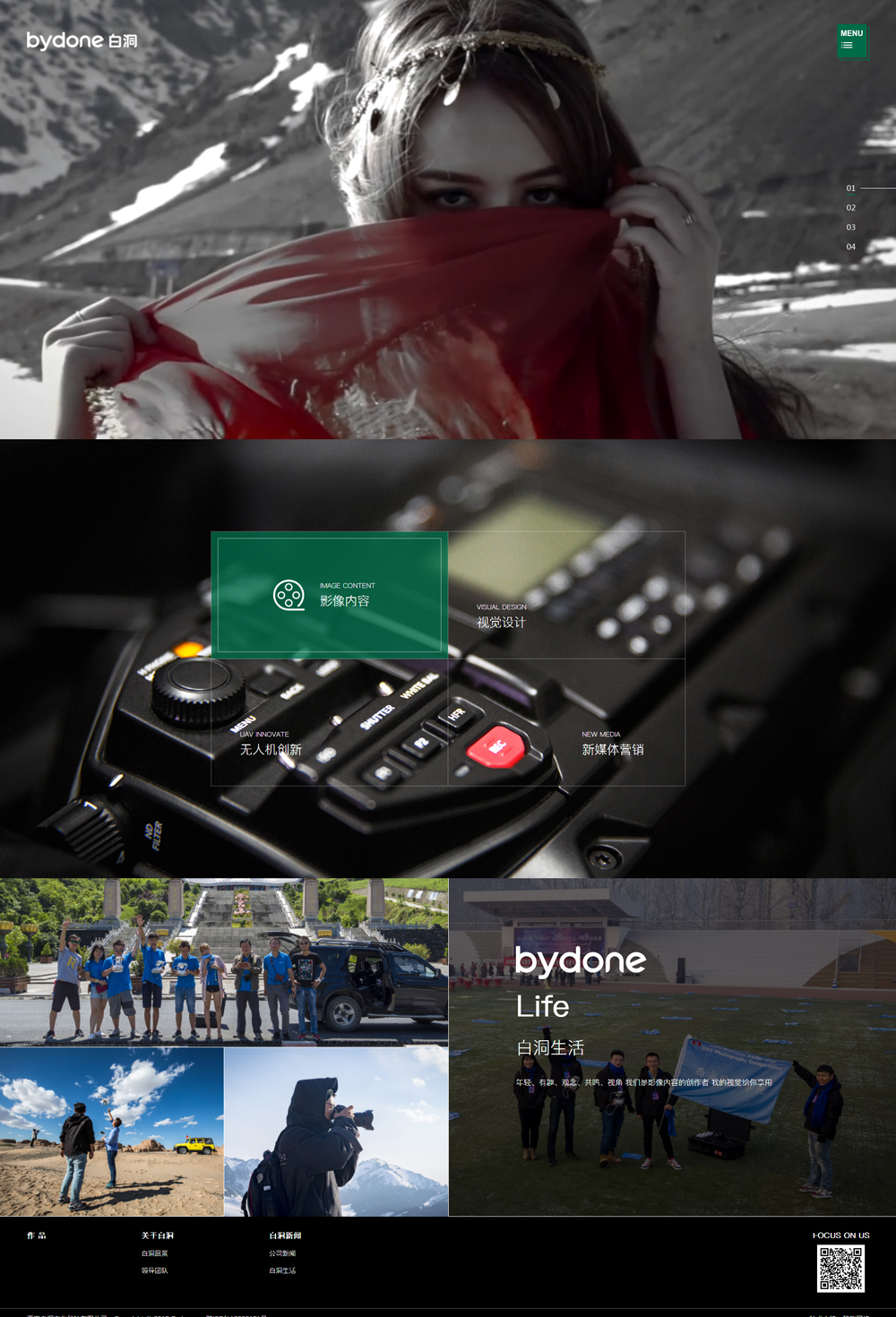
Task: Open the group photo by the black SUV
Action: [x=224, y=961]
